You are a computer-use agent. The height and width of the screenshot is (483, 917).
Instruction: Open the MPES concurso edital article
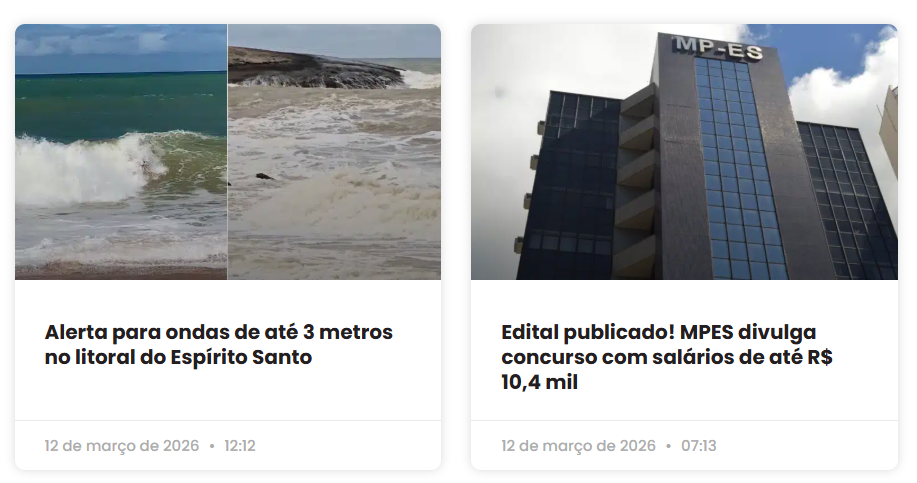tap(659, 357)
